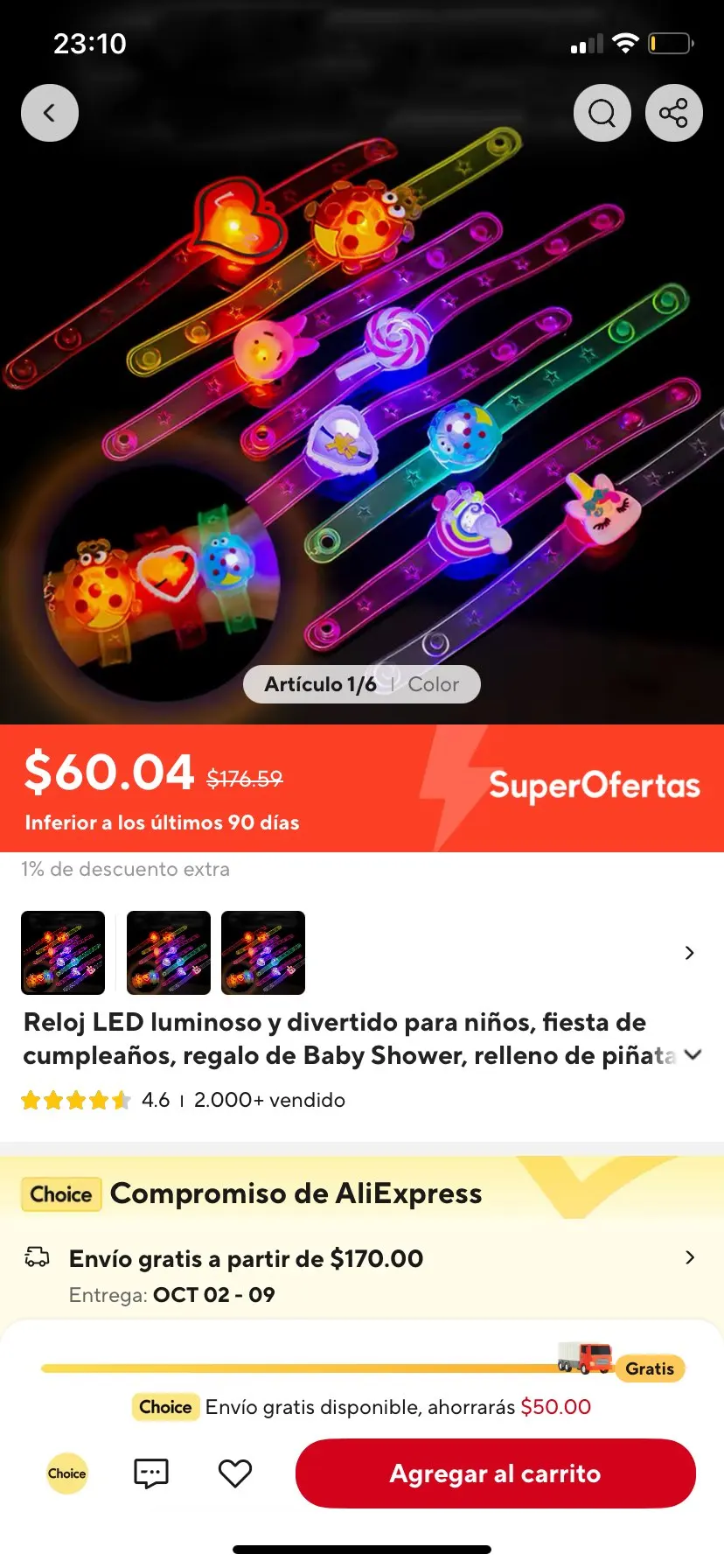Screen dimensions: 724x1568
Task: Switch gallery to the Color section
Action: 433,684
